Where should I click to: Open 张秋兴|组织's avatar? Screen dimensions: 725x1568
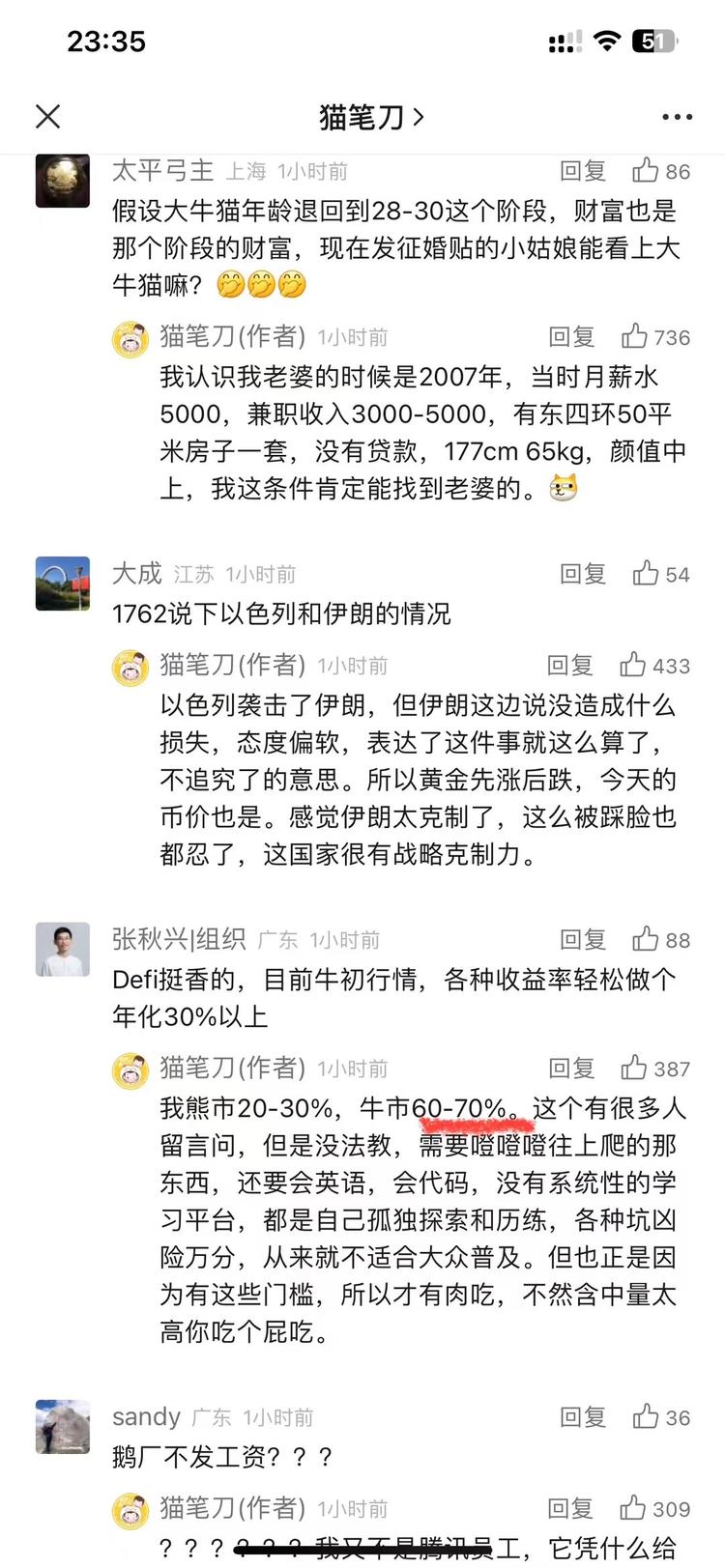(63, 949)
